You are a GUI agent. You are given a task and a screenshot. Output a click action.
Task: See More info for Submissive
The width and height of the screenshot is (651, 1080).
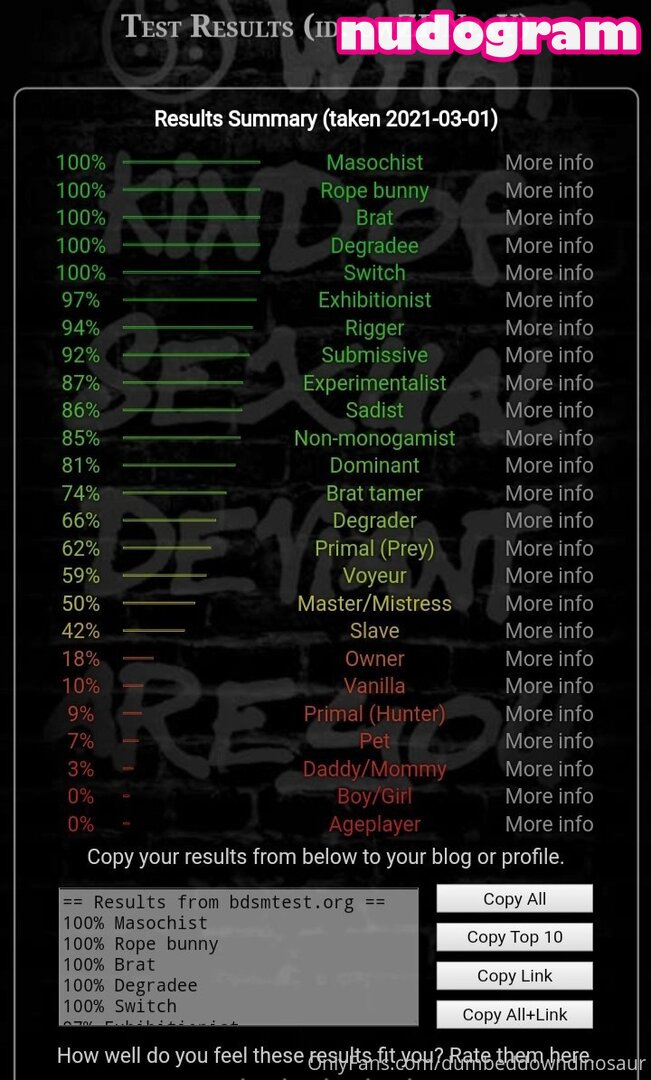coord(549,355)
